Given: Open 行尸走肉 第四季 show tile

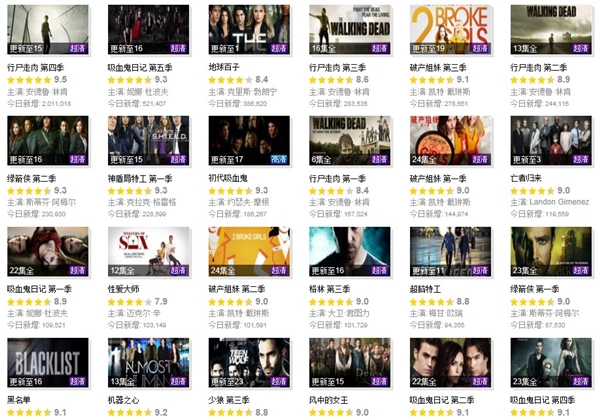Looking at the screenshot, I should point(47,29).
